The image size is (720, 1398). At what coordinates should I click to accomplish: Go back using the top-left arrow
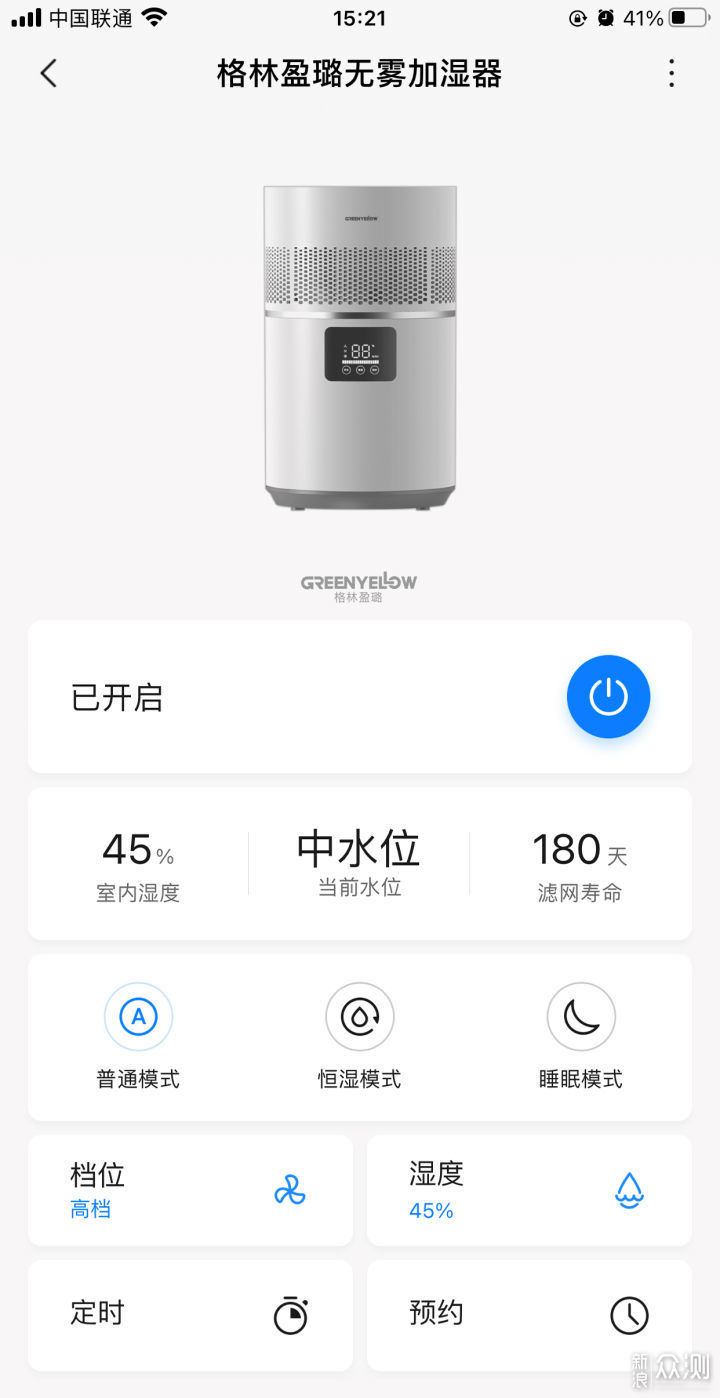(48, 73)
